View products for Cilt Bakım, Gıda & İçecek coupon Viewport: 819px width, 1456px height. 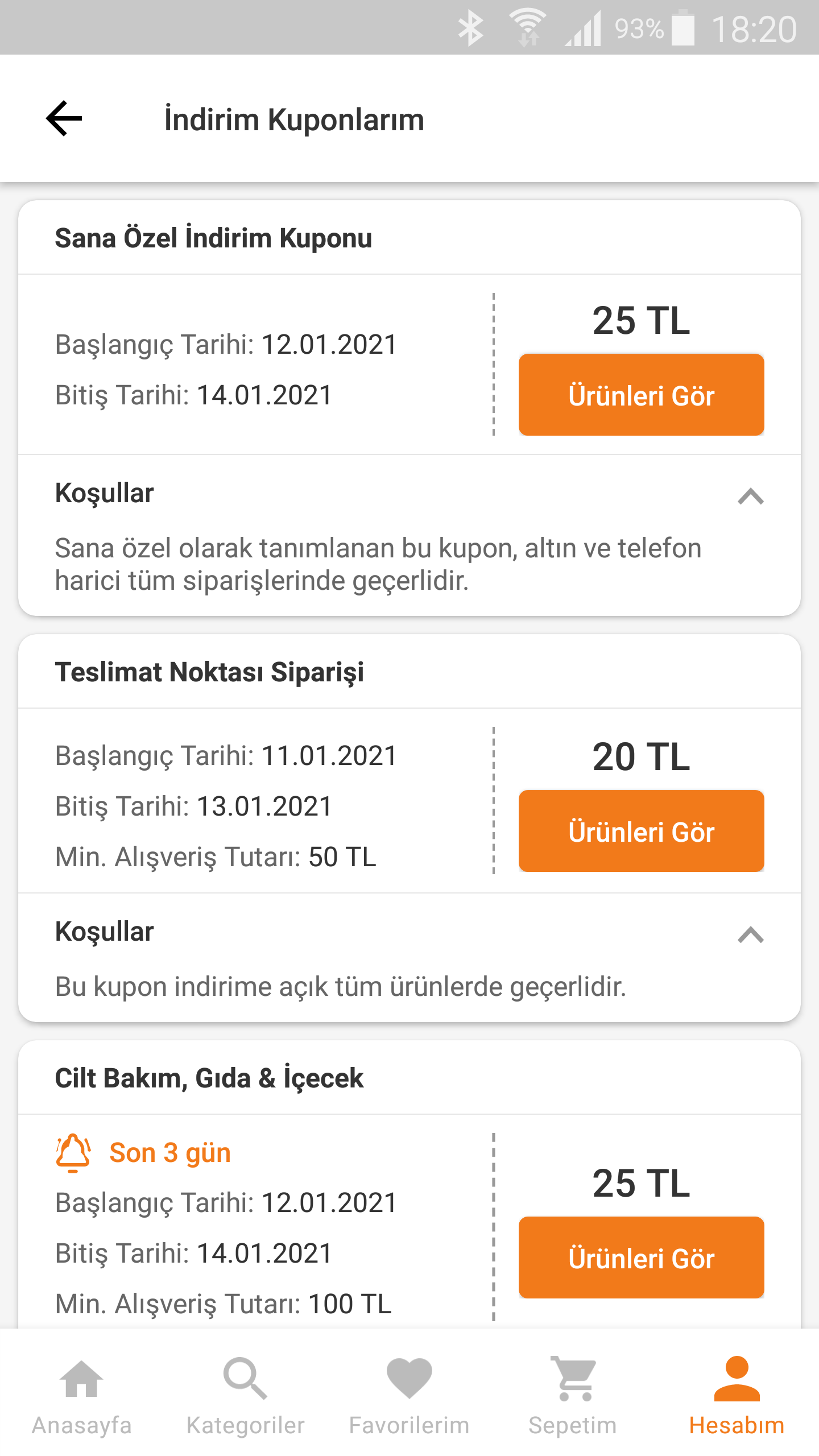tap(641, 1257)
